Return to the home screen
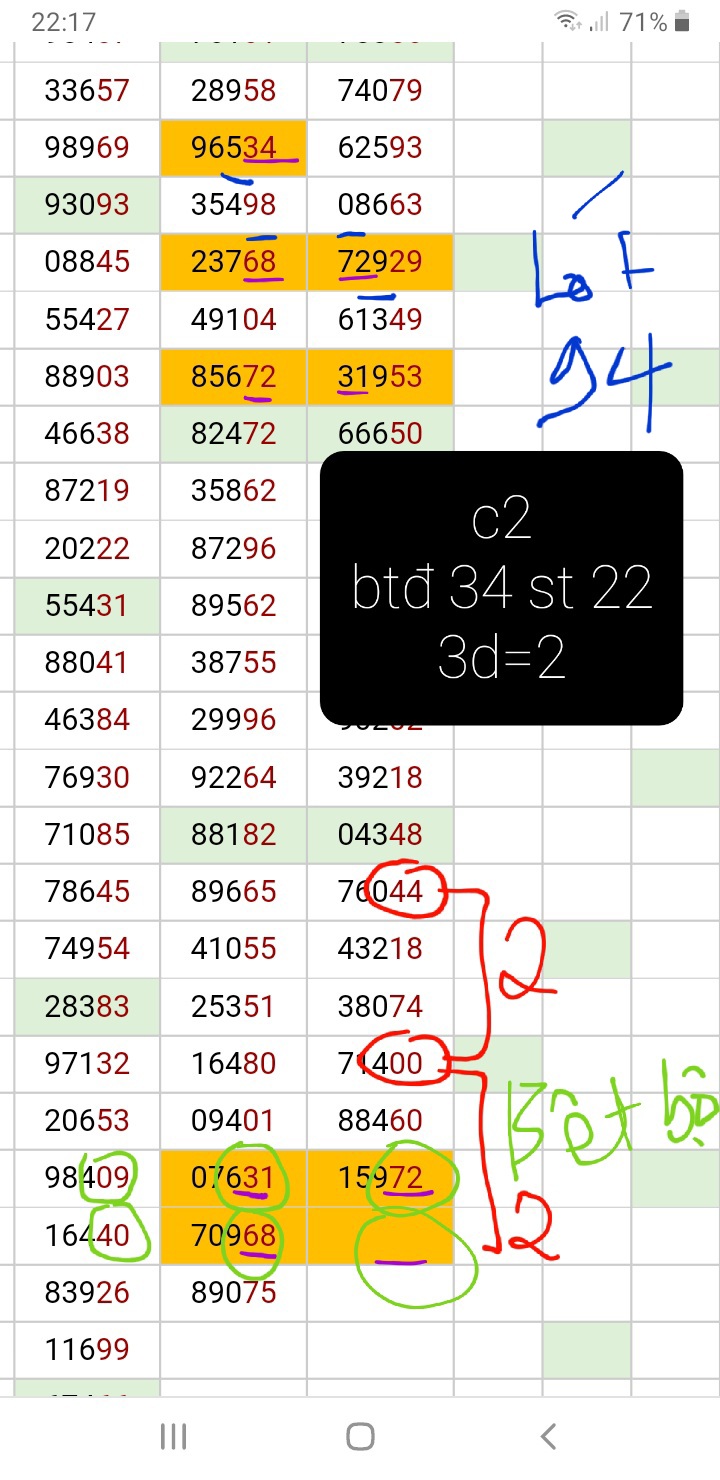The width and height of the screenshot is (720, 1480). [360, 1437]
